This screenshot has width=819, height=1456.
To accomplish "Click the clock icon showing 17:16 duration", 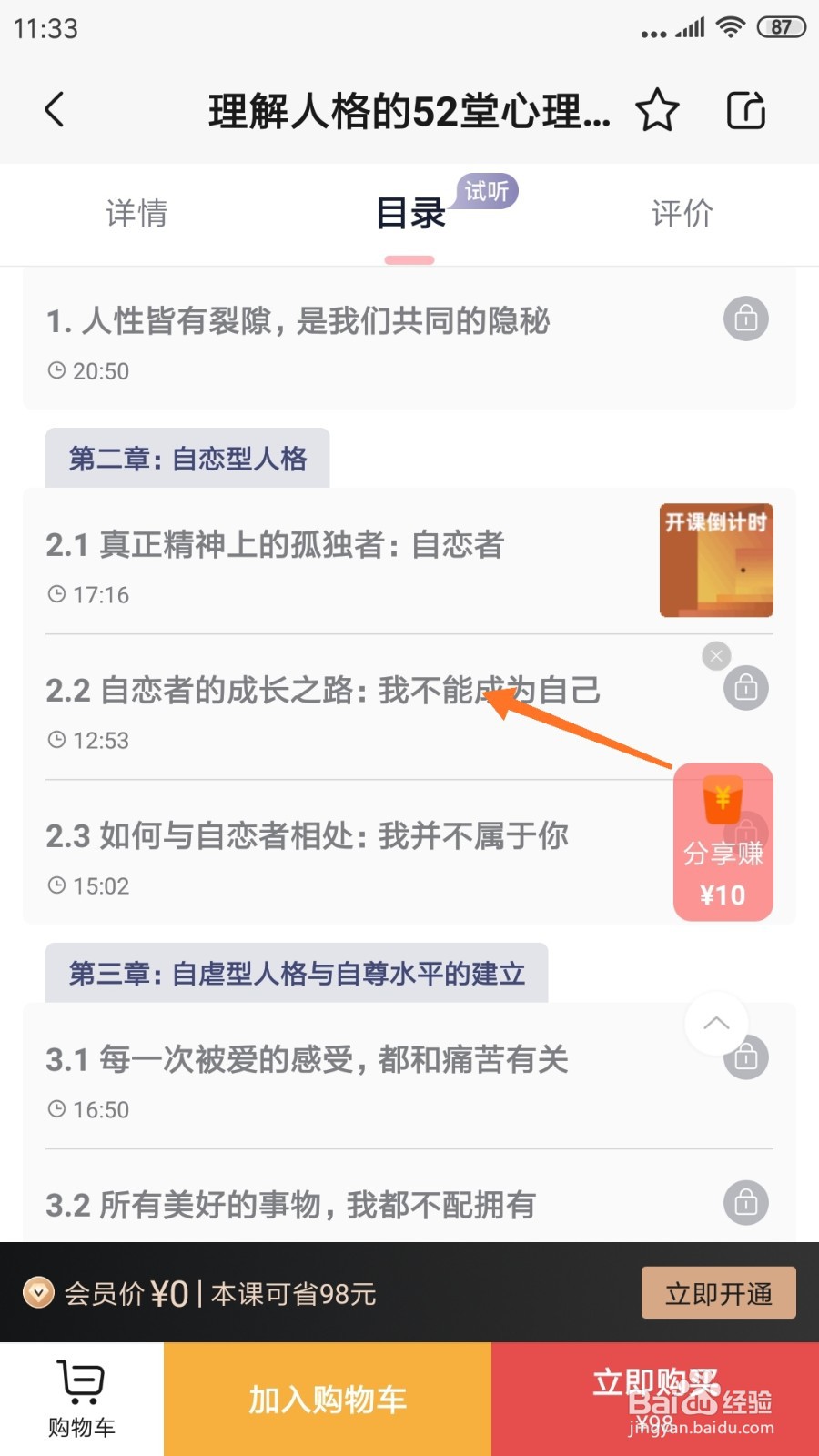I will pyautogui.click(x=56, y=594).
